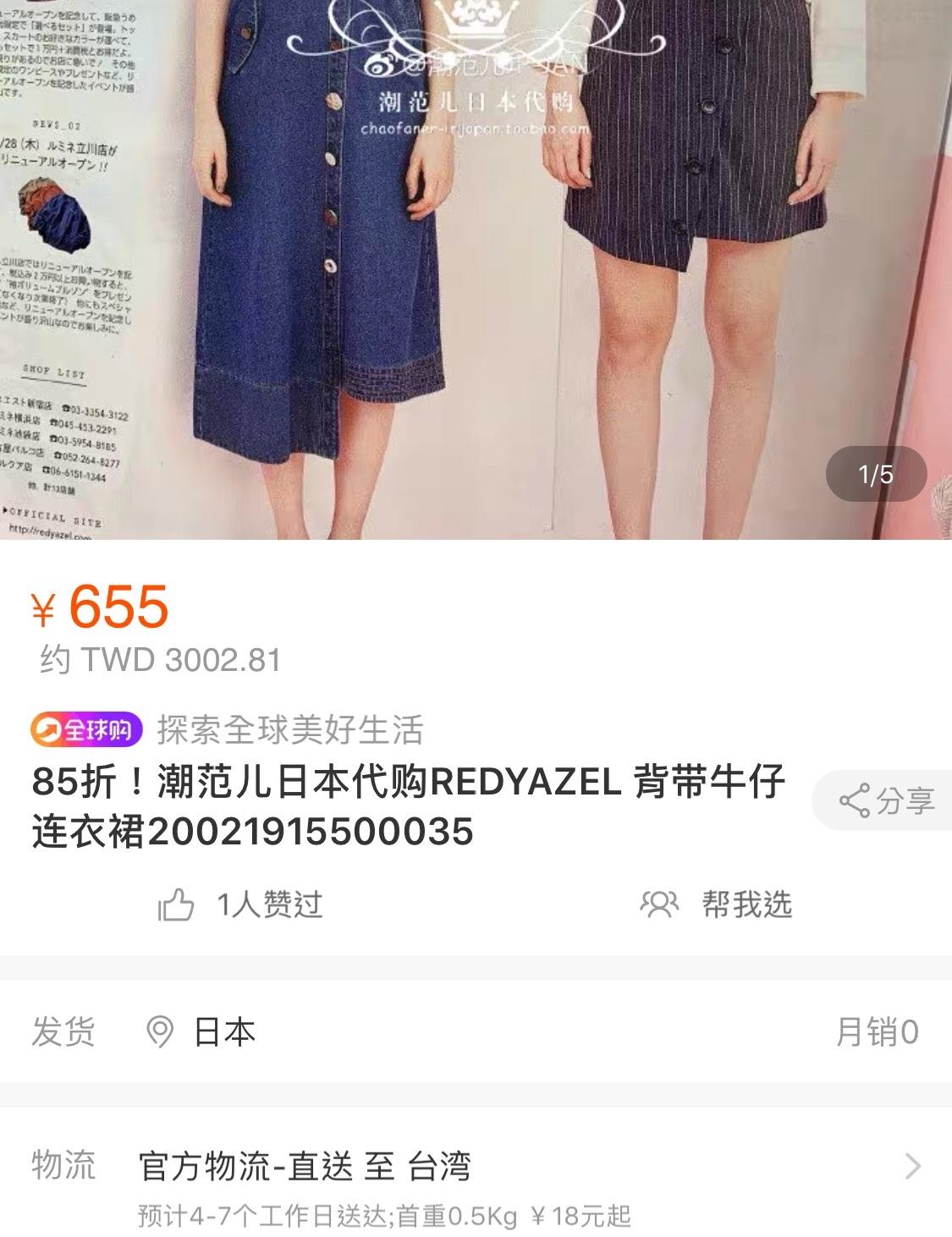The width and height of the screenshot is (952, 1237).
Task: Open the product photo gallery
Action: (476, 269)
